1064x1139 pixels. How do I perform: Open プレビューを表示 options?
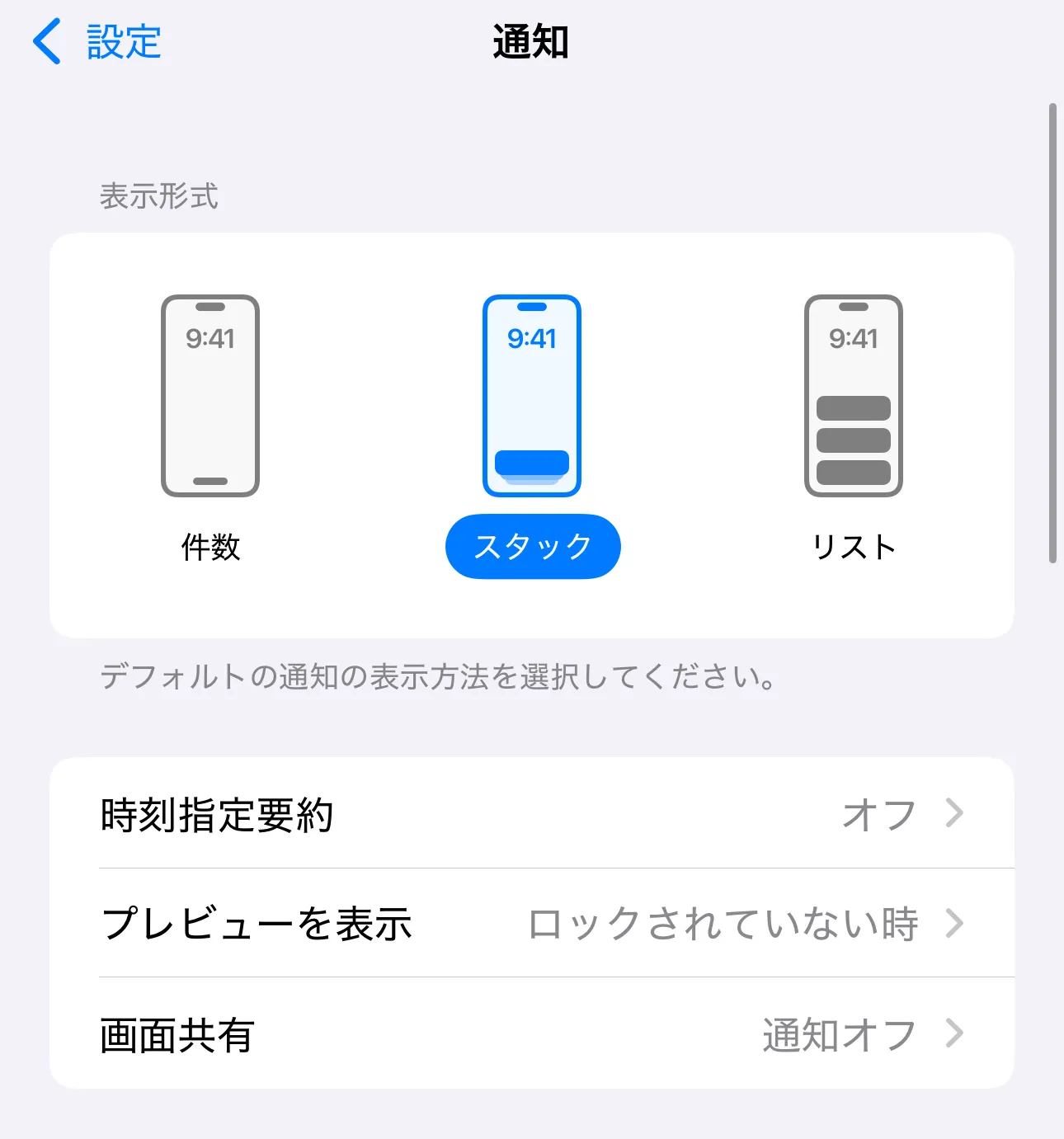pos(531,924)
